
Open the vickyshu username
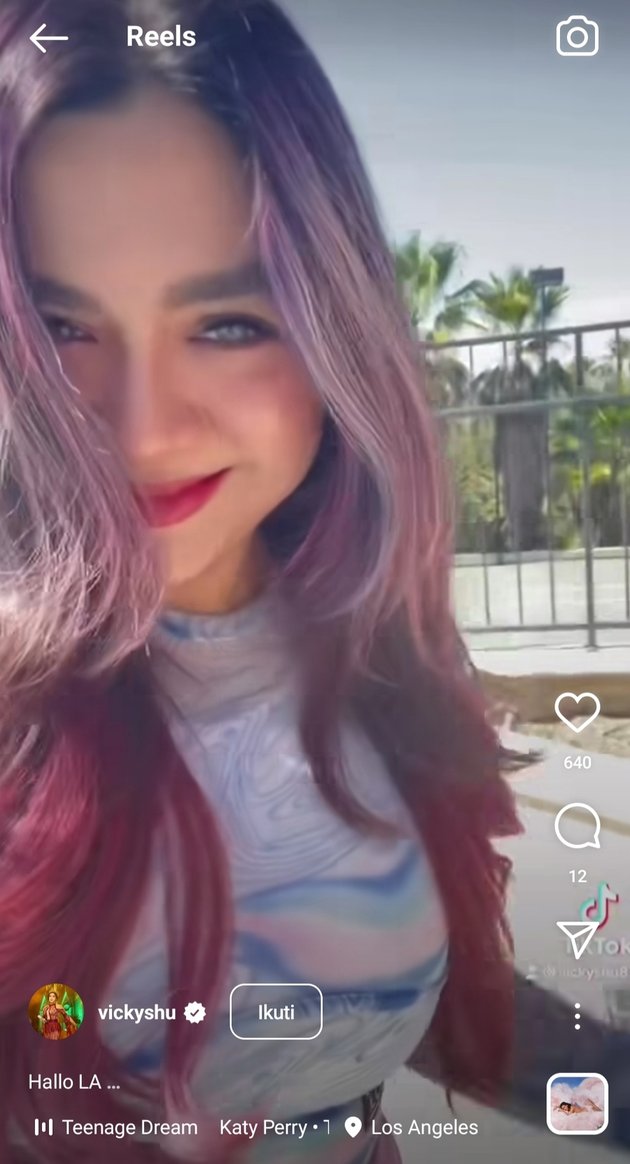[x=137, y=1012]
